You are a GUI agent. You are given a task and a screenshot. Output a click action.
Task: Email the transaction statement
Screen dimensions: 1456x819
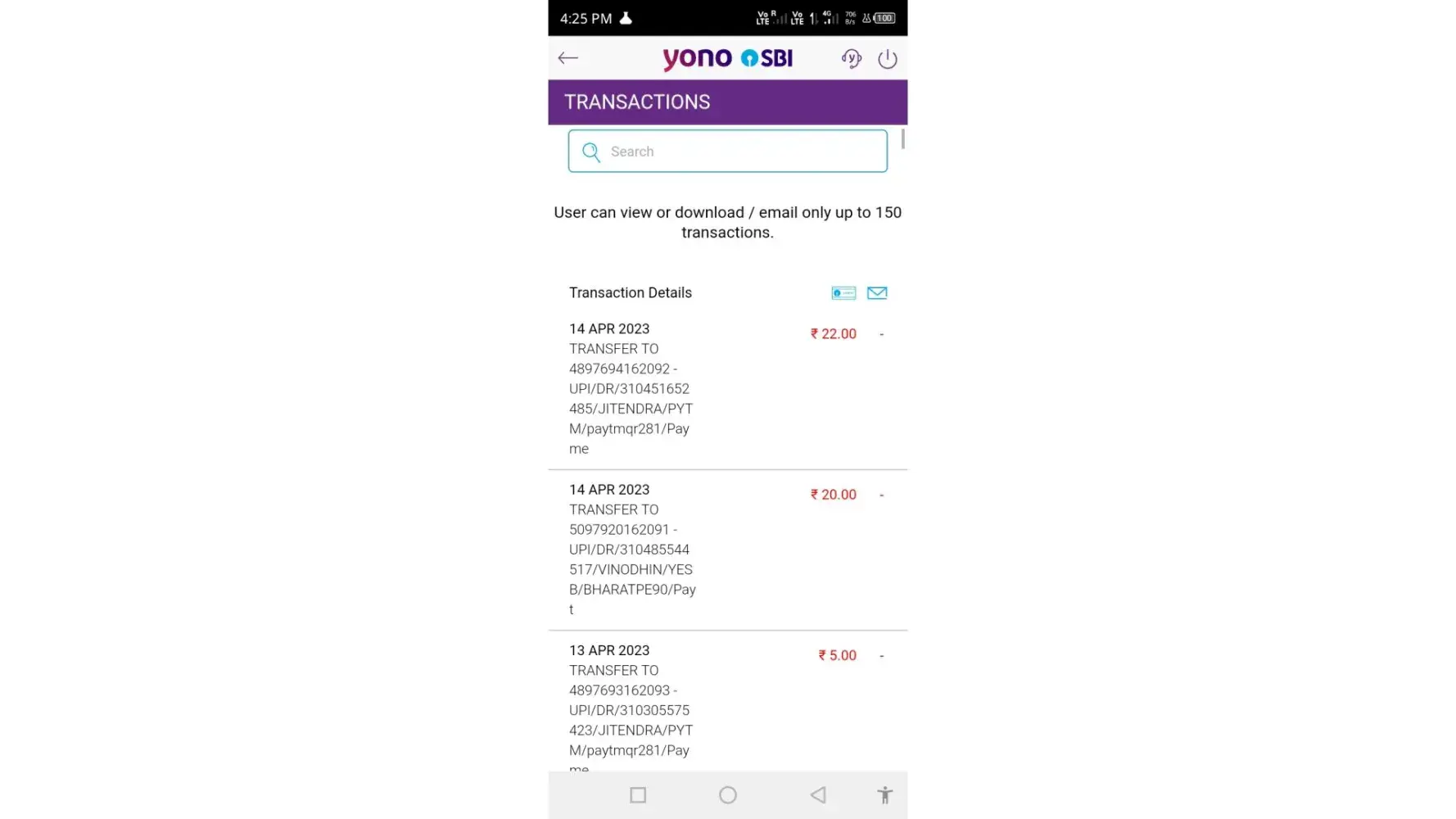[877, 293]
